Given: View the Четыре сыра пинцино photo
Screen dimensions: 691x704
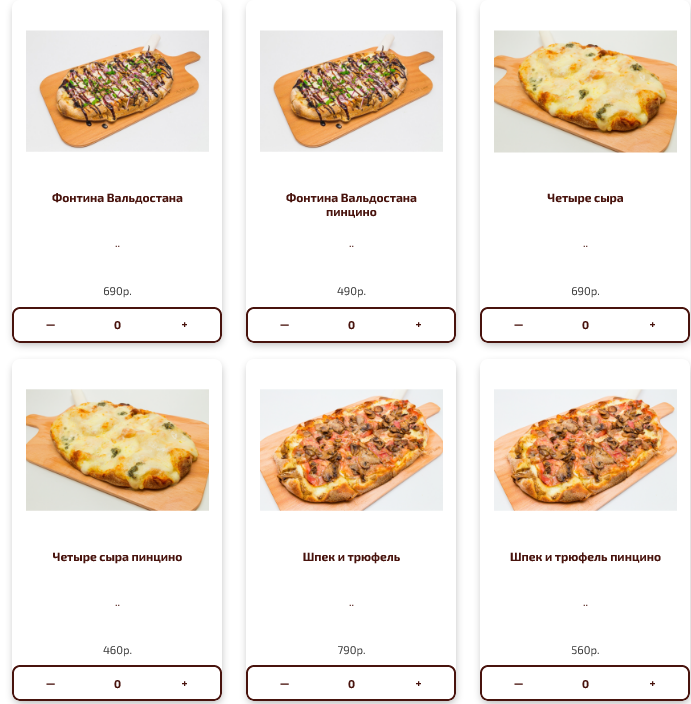Looking at the screenshot, I should 117,450.
